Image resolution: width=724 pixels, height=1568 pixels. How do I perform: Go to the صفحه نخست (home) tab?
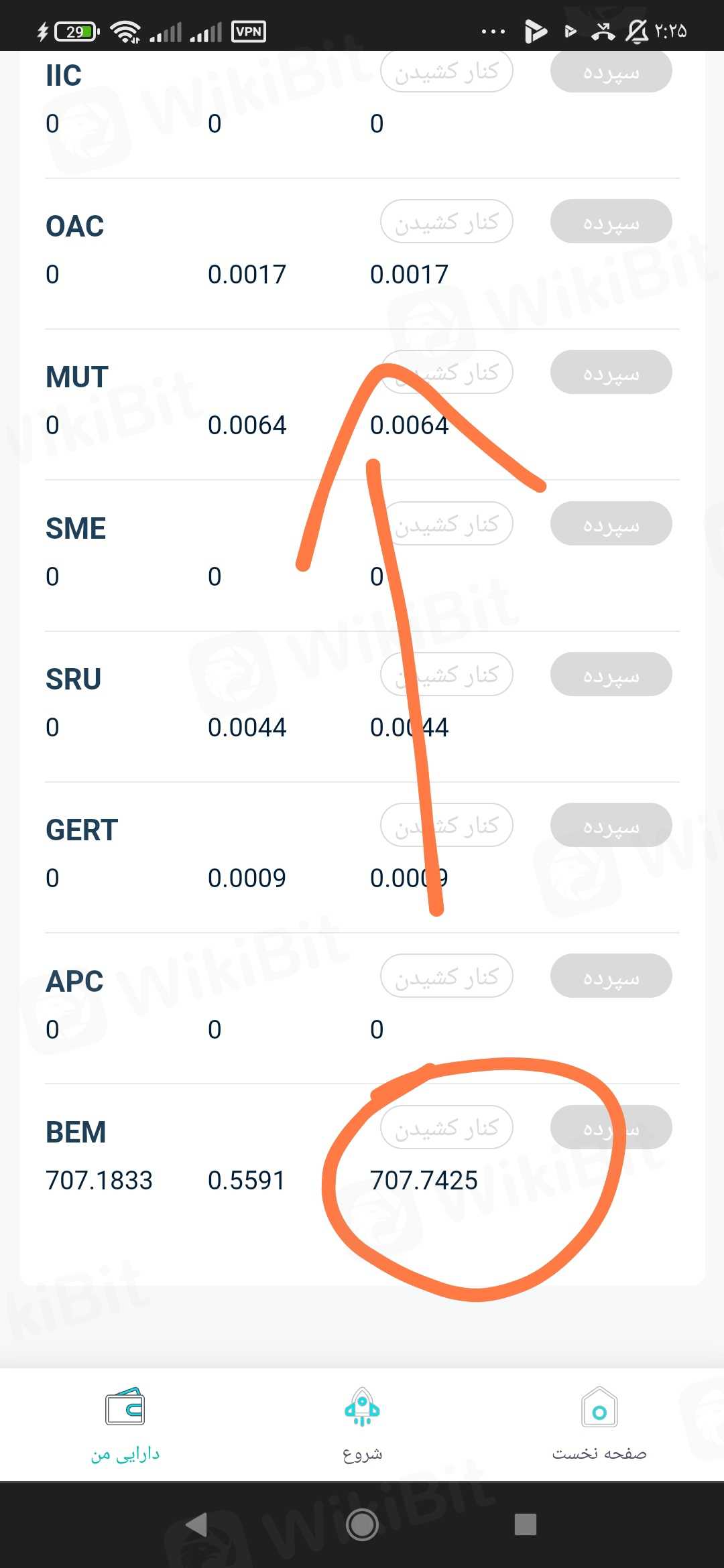(599, 1425)
